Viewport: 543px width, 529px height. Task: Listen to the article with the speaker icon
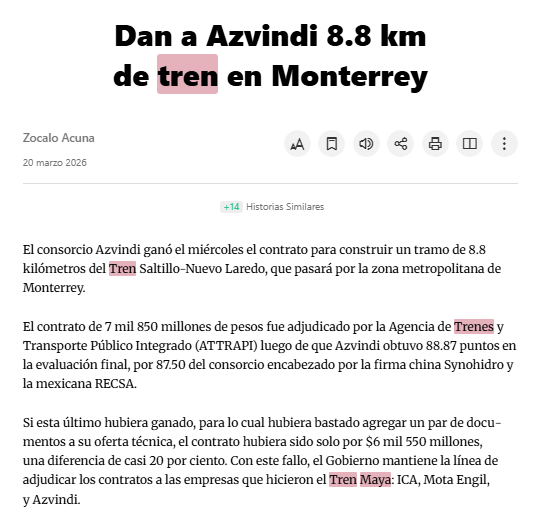point(366,144)
